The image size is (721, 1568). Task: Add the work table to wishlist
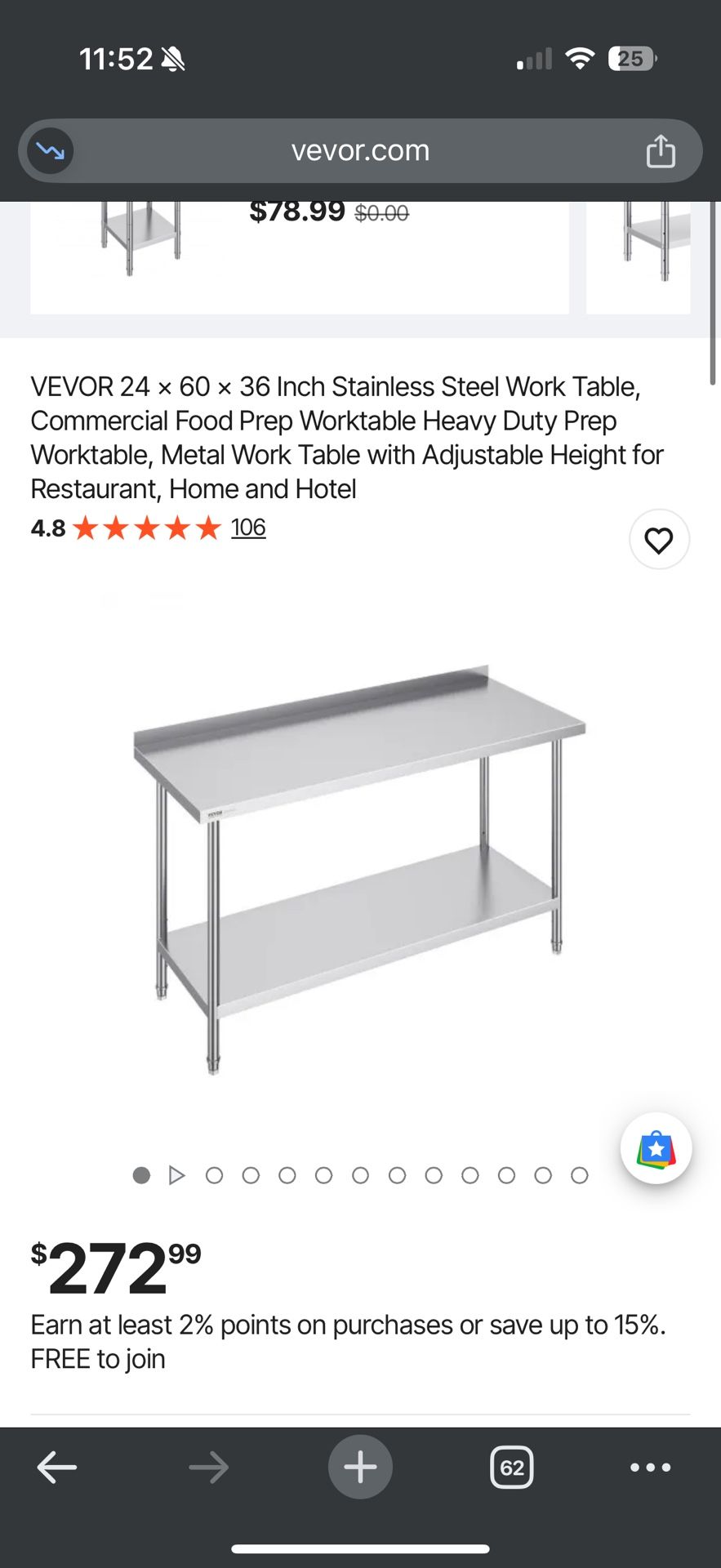(659, 540)
